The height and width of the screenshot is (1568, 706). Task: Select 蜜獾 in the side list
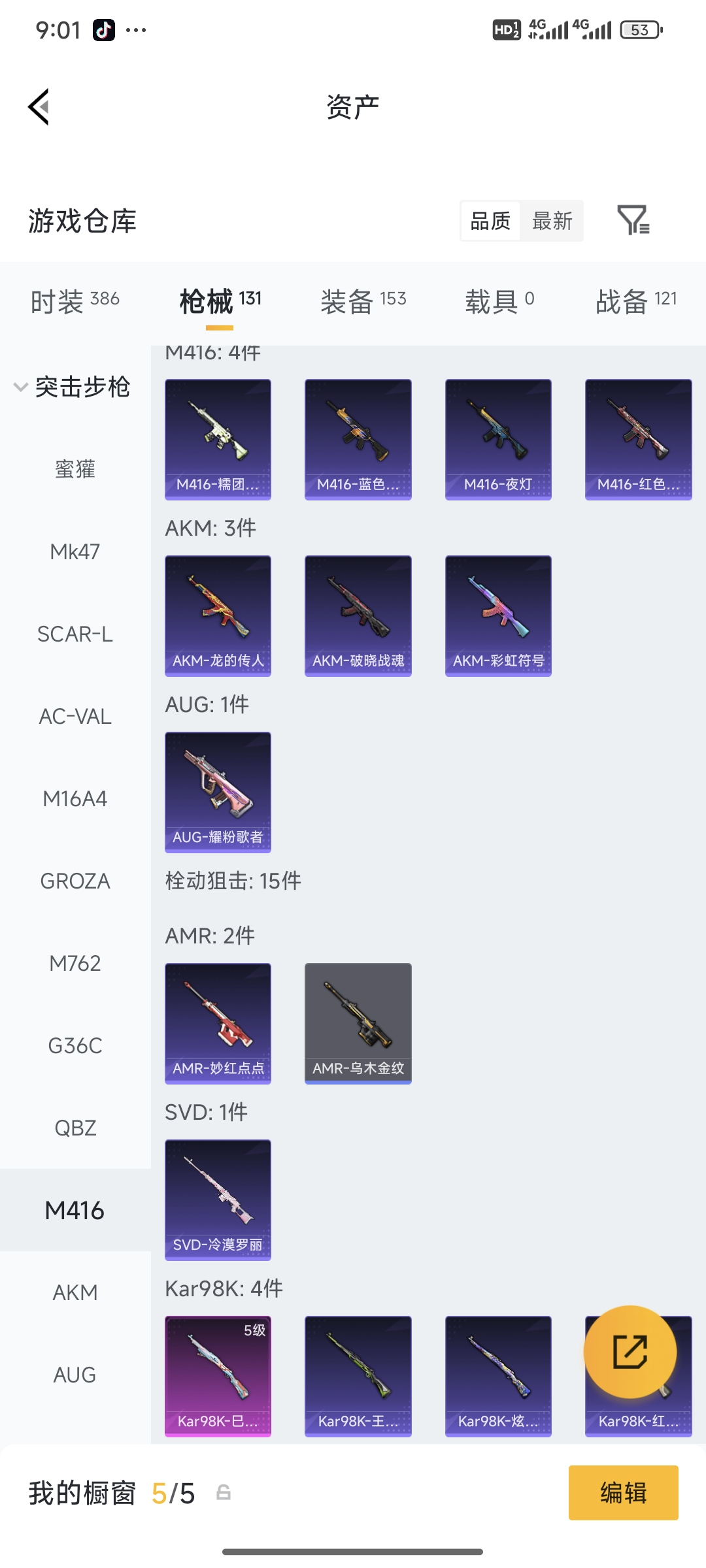75,469
